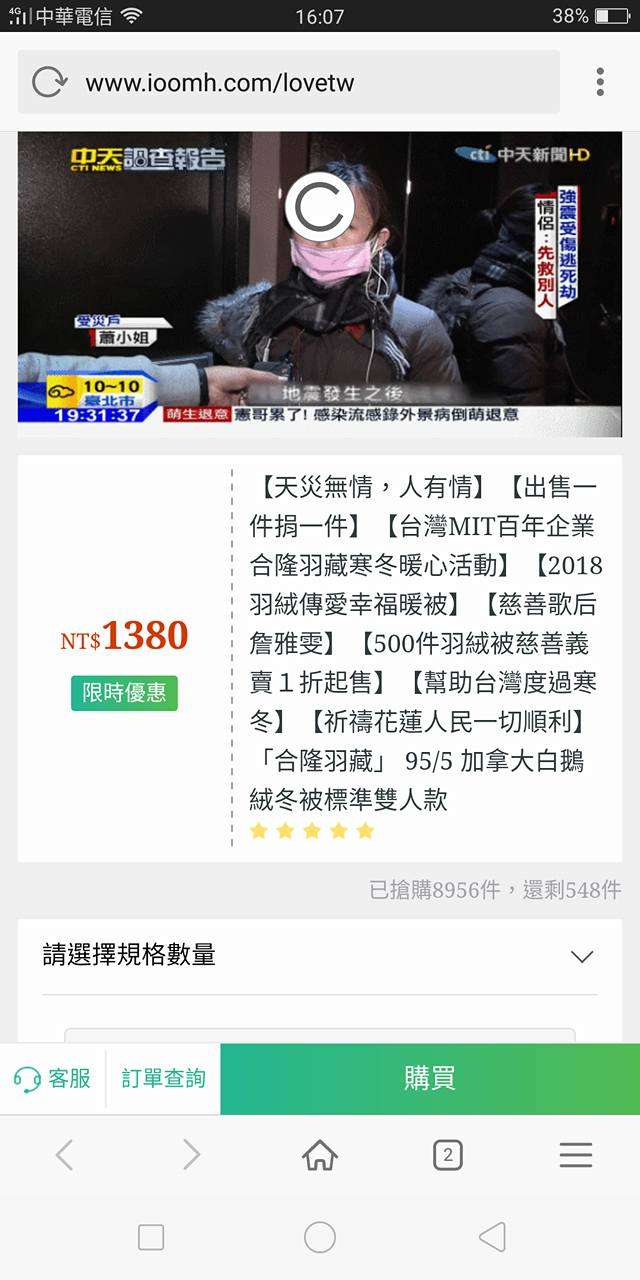This screenshot has width=640, height=1280.
Task: Reload the page with the refresh icon
Action: [49, 82]
